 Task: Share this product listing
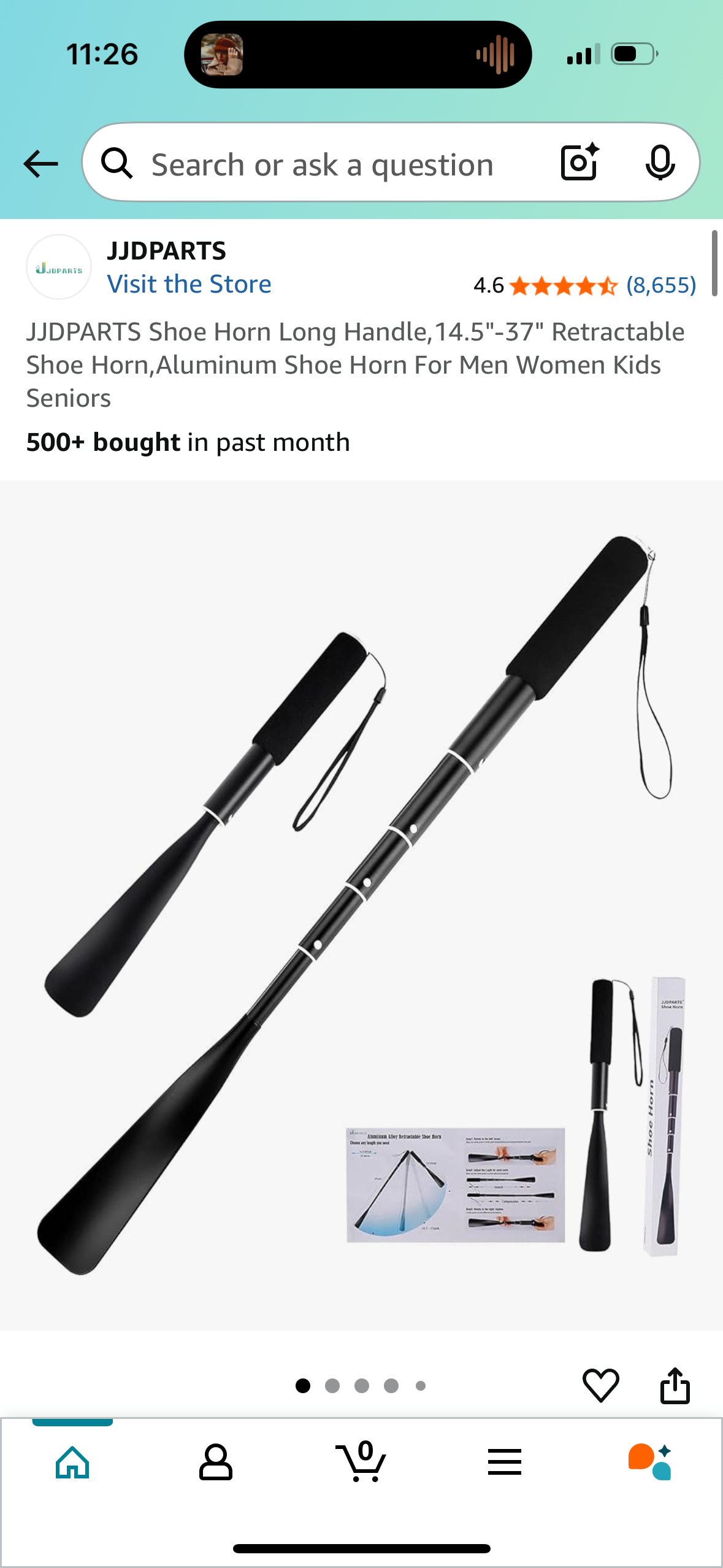tap(675, 1385)
